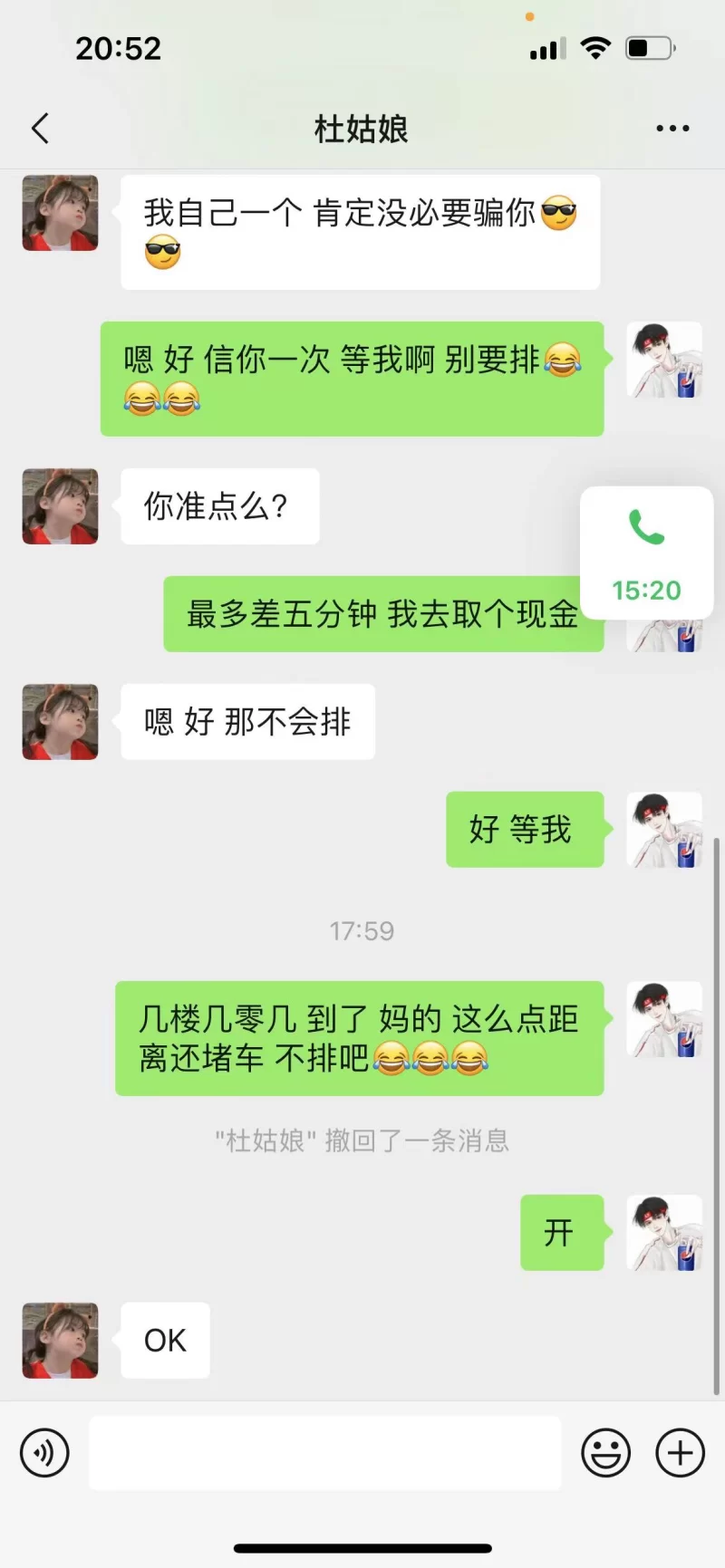Tap 杜姑娘's avatar next to 你准点么?

(60, 506)
